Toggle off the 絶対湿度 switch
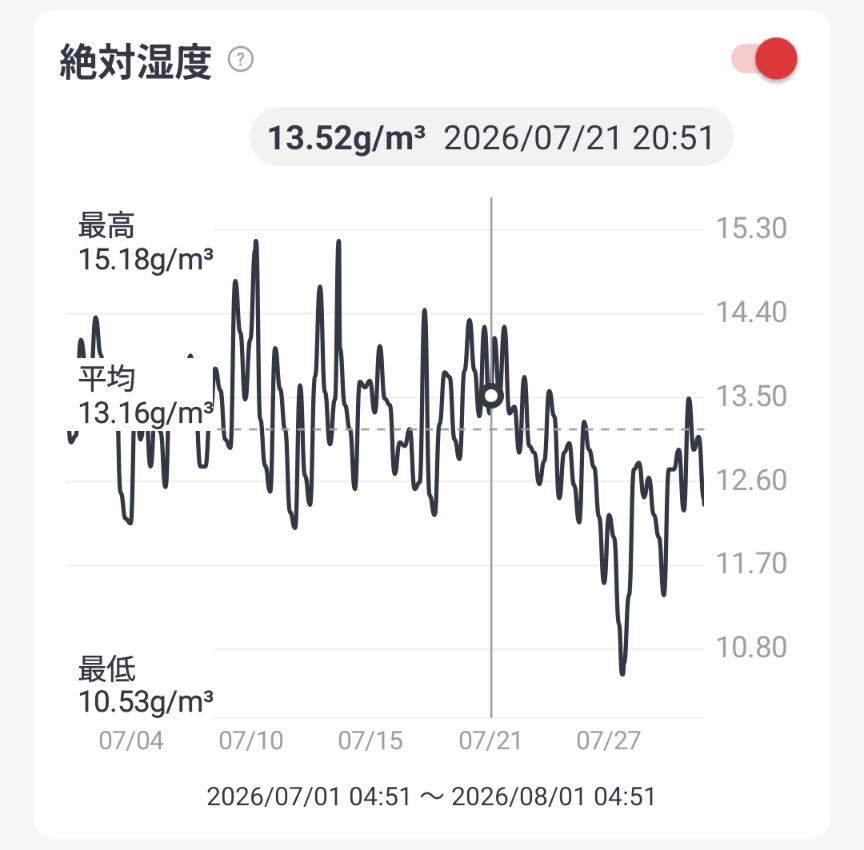This screenshot has width=864, height=850. click(x=764, y=59)
